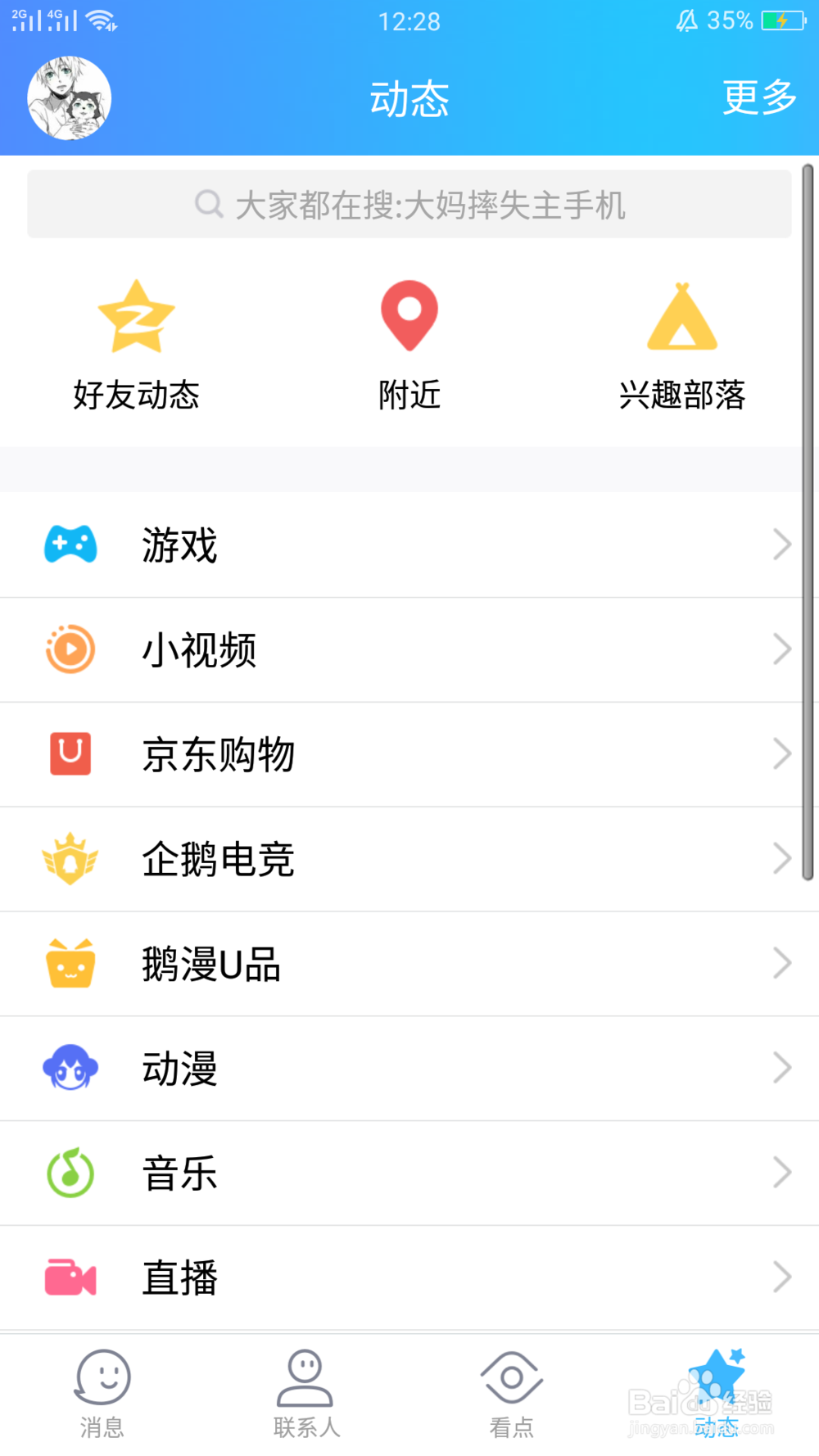The height and width of the screenshot is (1456, 819).
Task: Open your profile via the avatar
Action: (69, 97)
